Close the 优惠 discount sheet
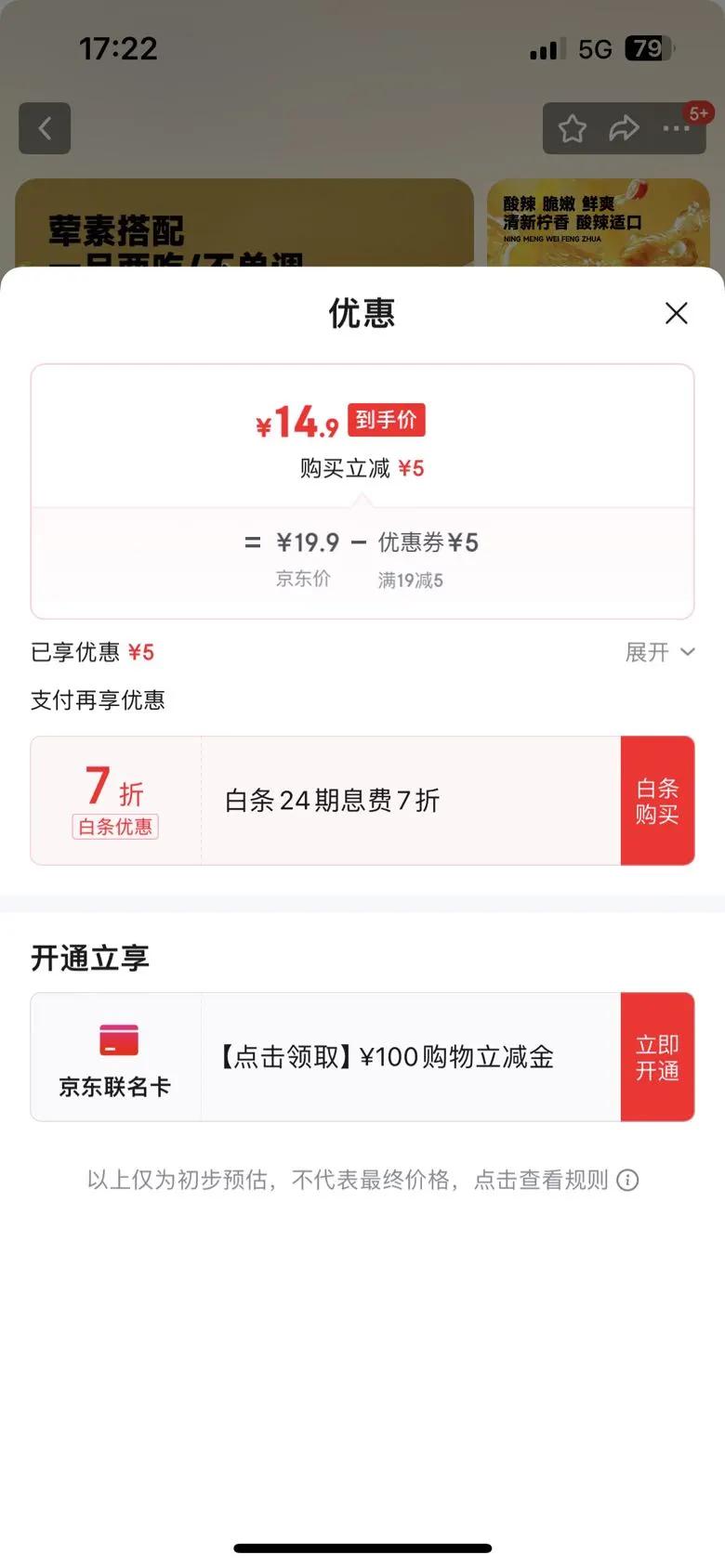The image size is (725, 1568). [x=676, y=313]
